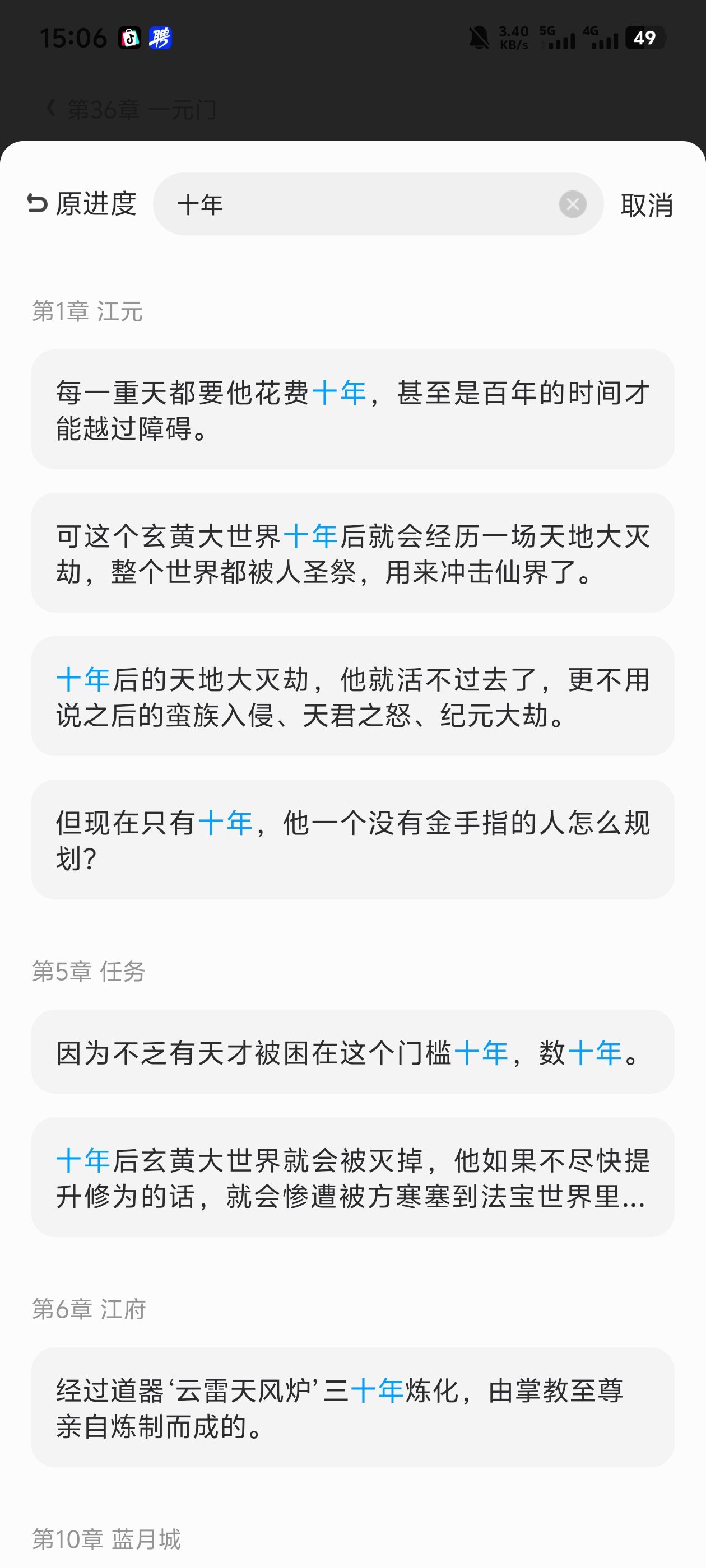Cancel the search with 取消
Image resolution: width=706 pixels, height=1568 pixels.
646,205
